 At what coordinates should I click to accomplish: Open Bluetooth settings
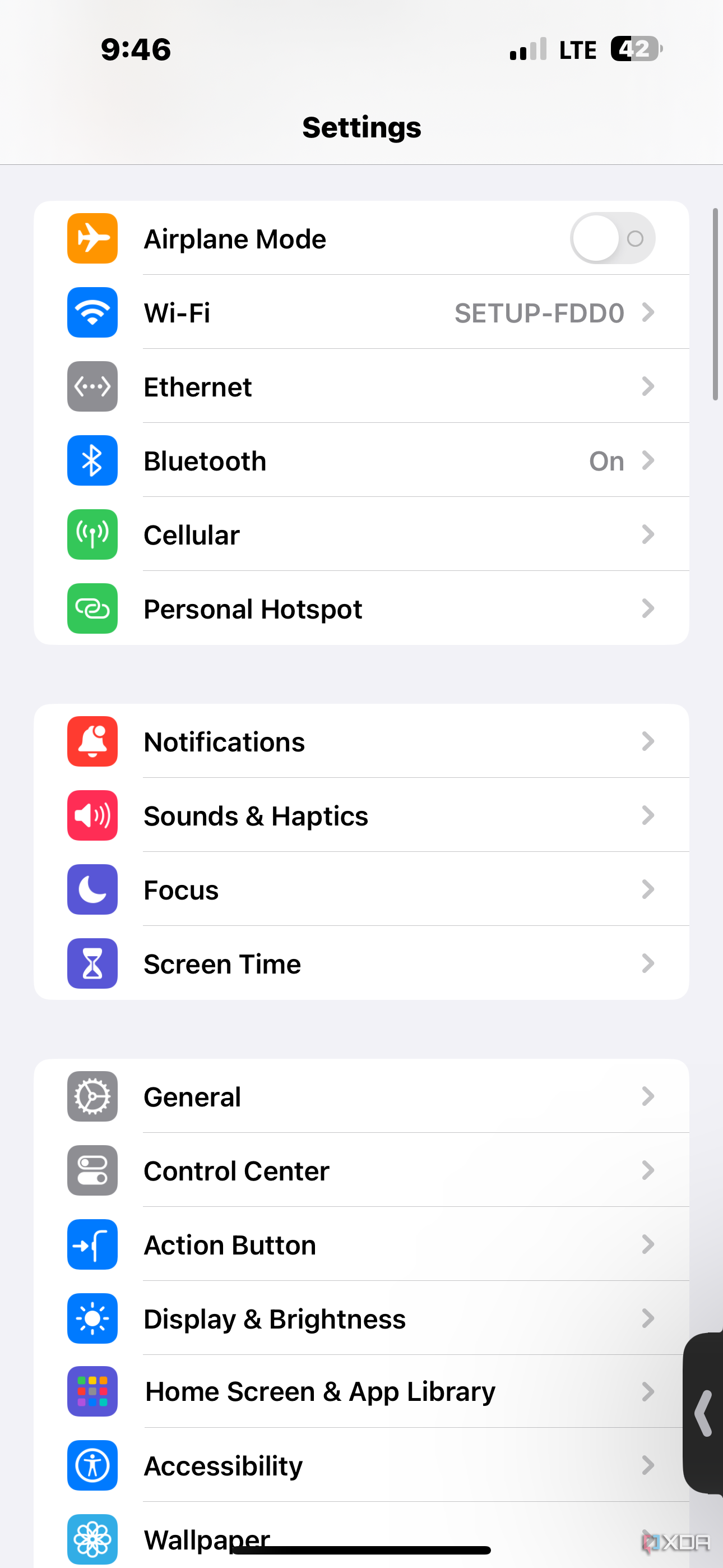tap(361, 460)
